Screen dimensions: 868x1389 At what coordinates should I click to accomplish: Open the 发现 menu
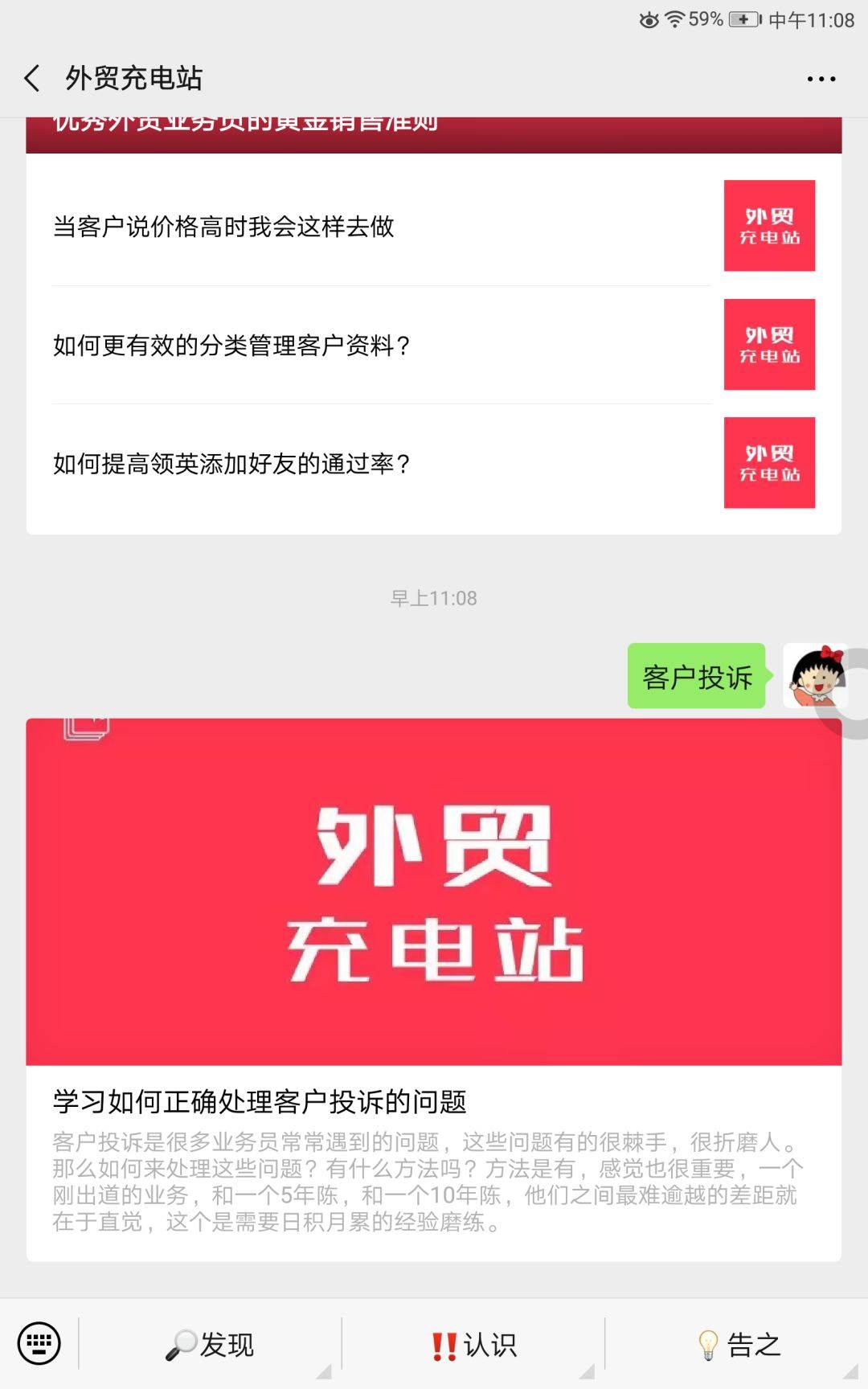(211, 1344)
